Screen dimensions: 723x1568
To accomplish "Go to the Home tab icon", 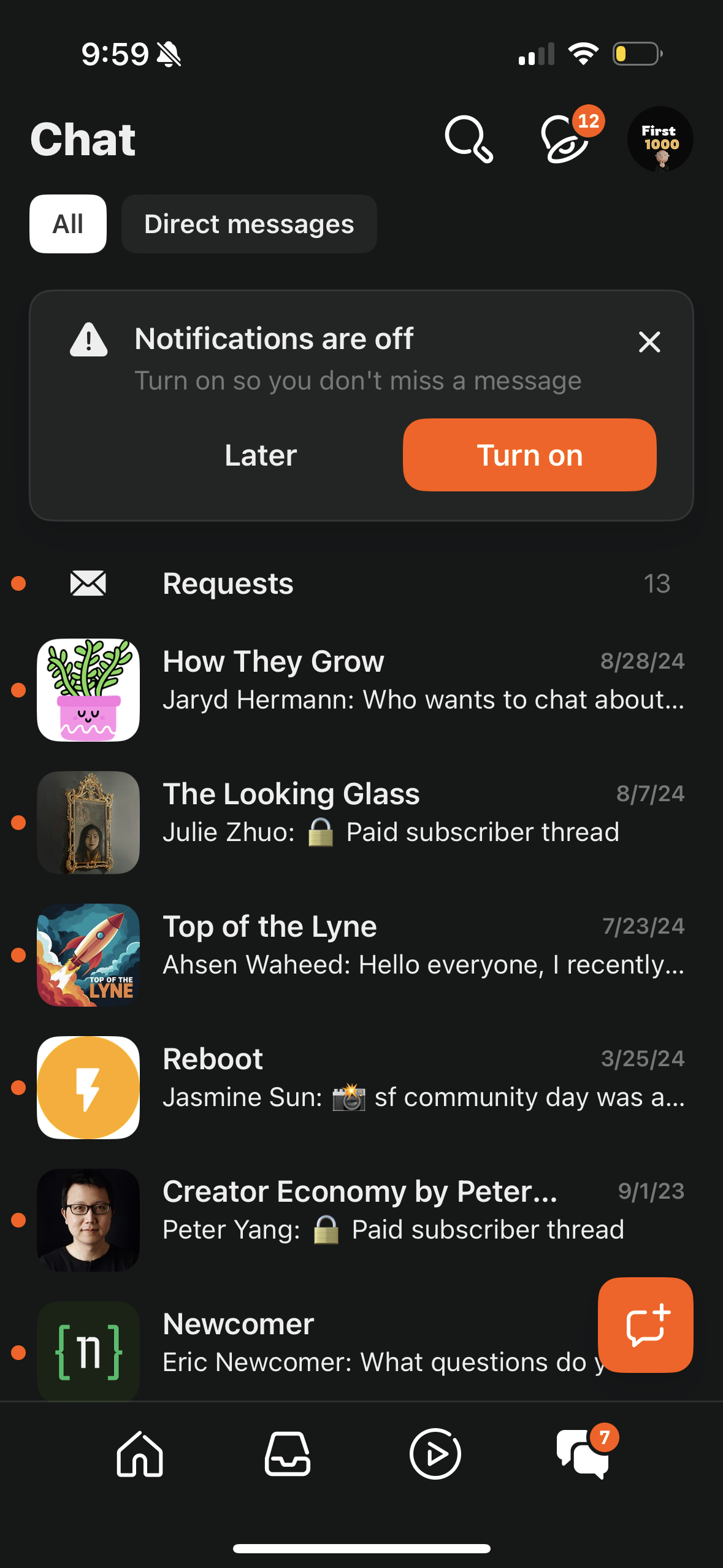I will click(x=140, y=1454).
